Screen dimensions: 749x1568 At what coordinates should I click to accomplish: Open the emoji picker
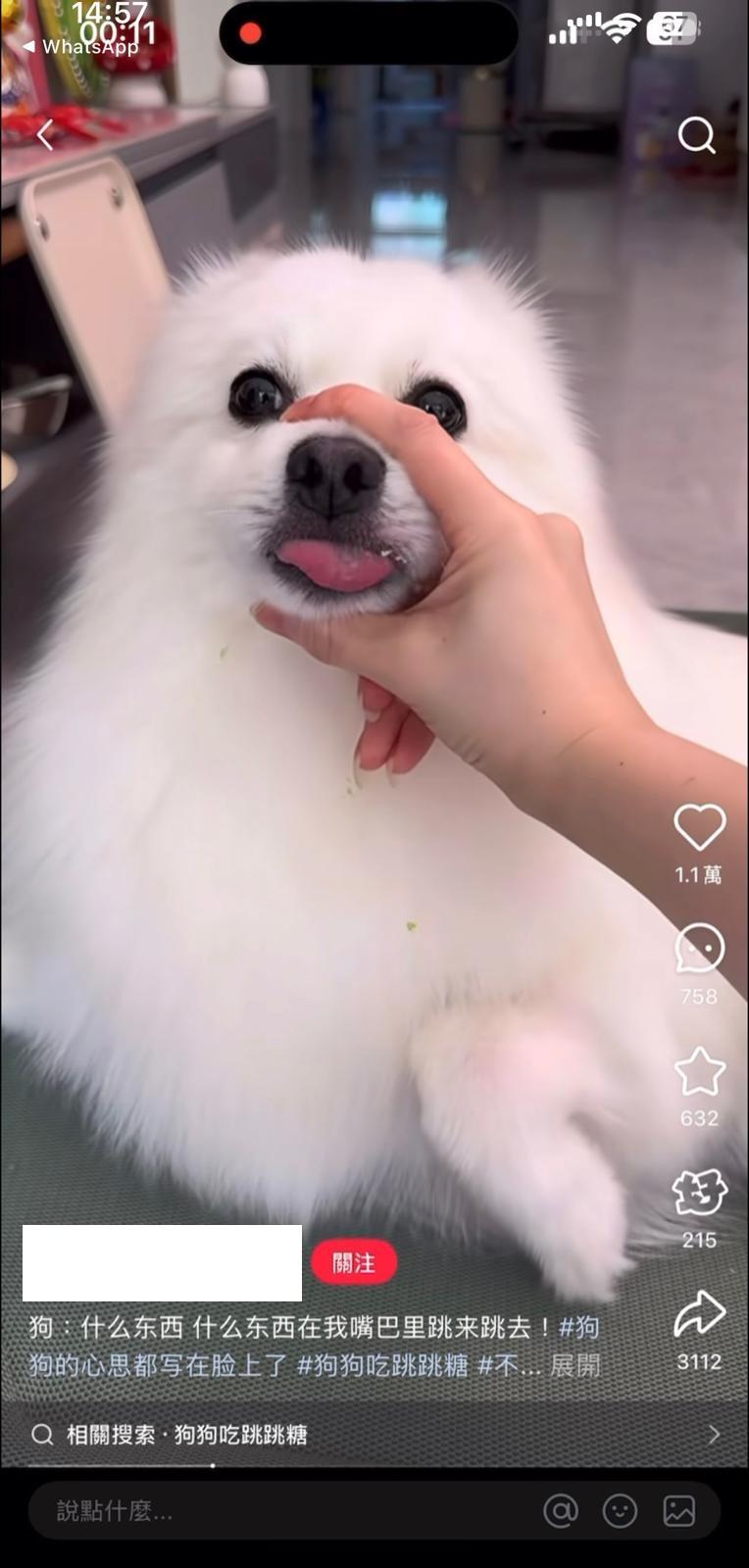pos(620,1511)
